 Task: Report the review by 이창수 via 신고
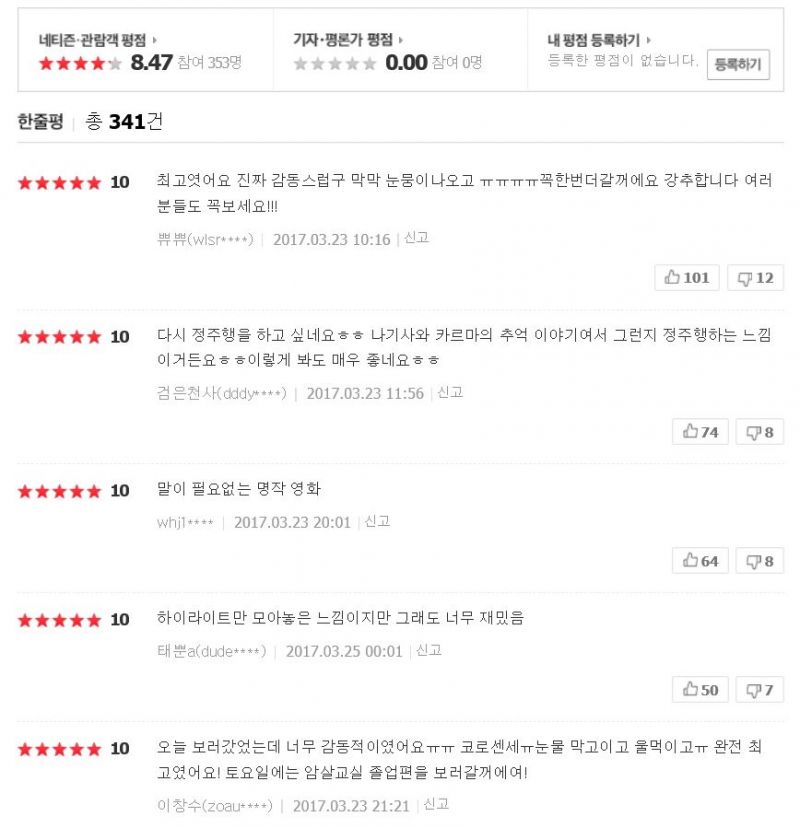(x=436, y=804)
